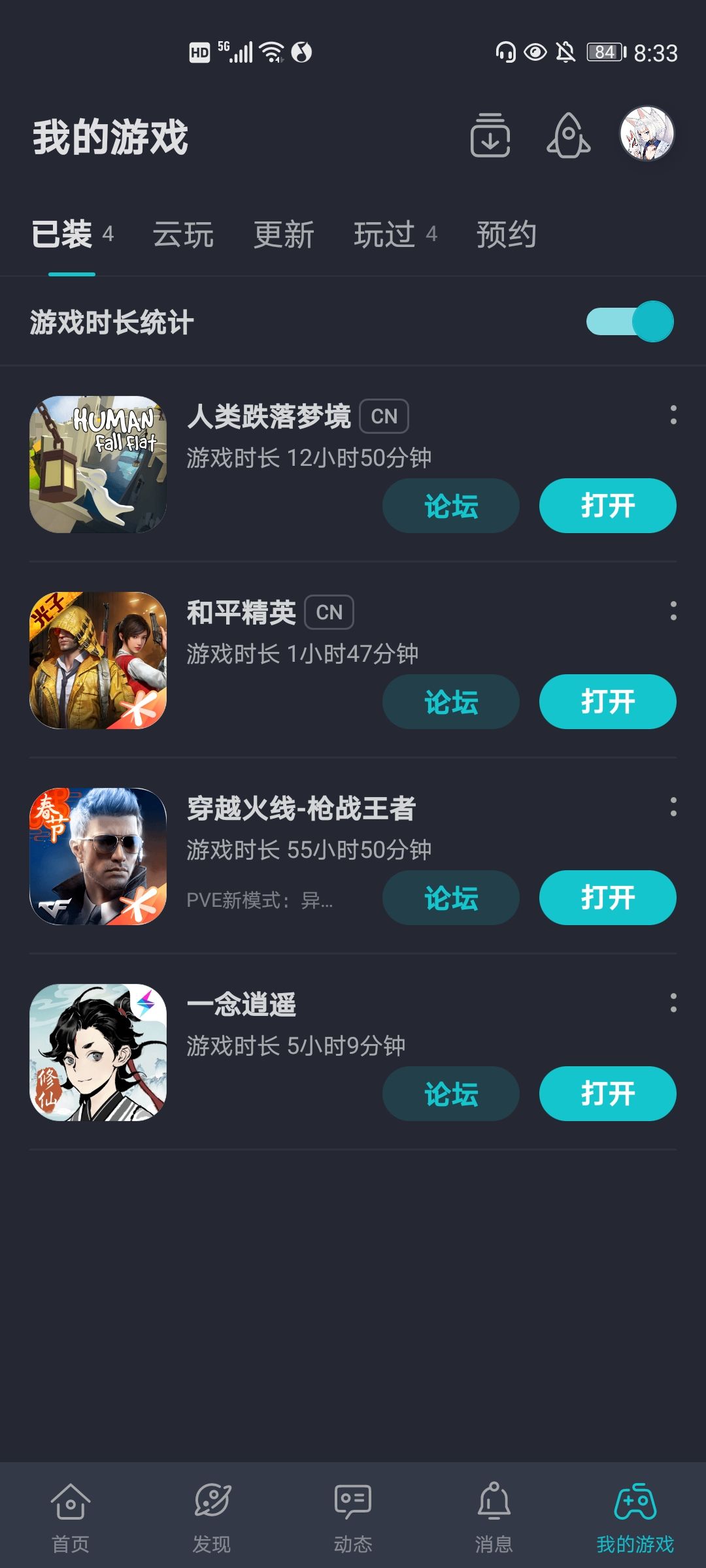
Task: Toggle off 游戏时长统计 switch
Action: [630, 321]
